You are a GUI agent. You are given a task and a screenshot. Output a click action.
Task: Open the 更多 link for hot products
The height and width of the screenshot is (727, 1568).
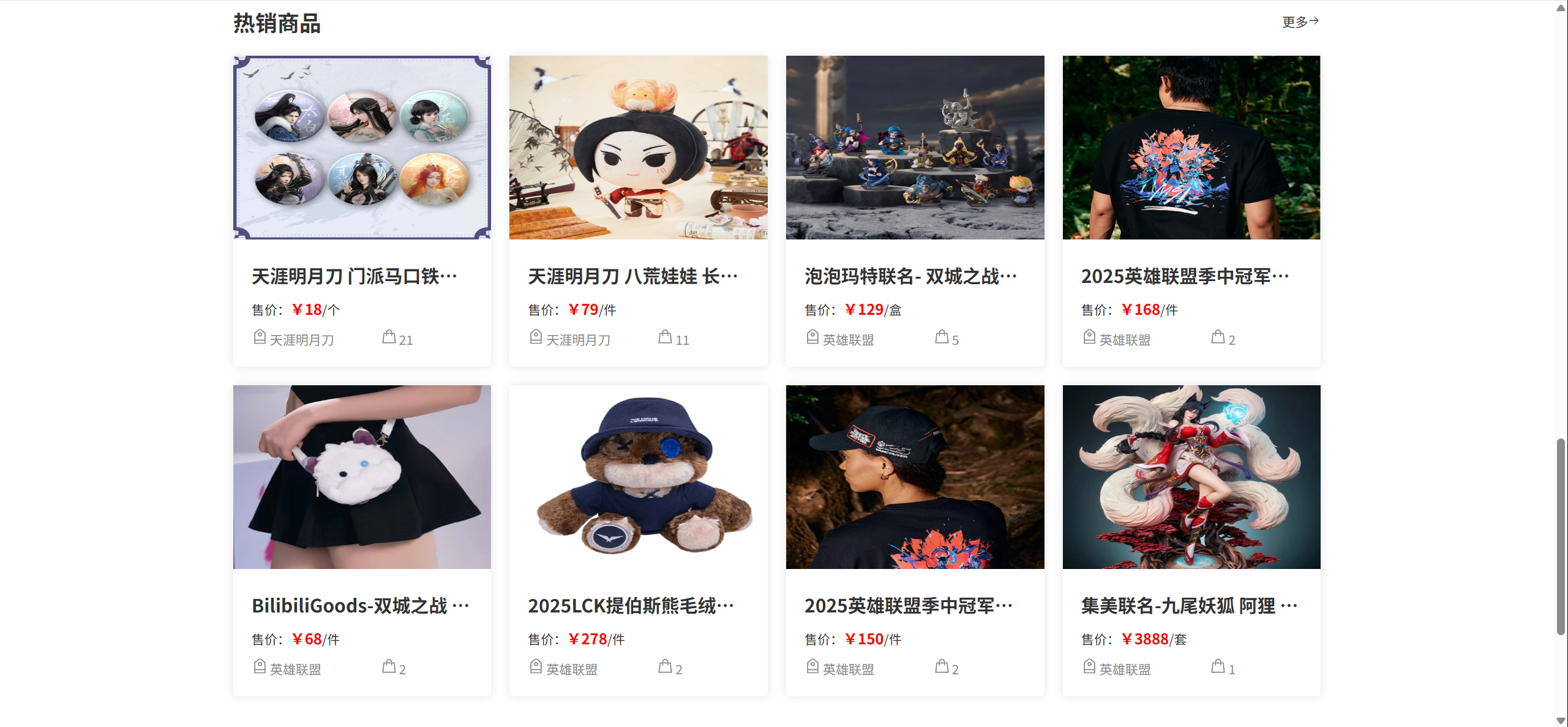pyautogui.click(x=1300, y=22)
